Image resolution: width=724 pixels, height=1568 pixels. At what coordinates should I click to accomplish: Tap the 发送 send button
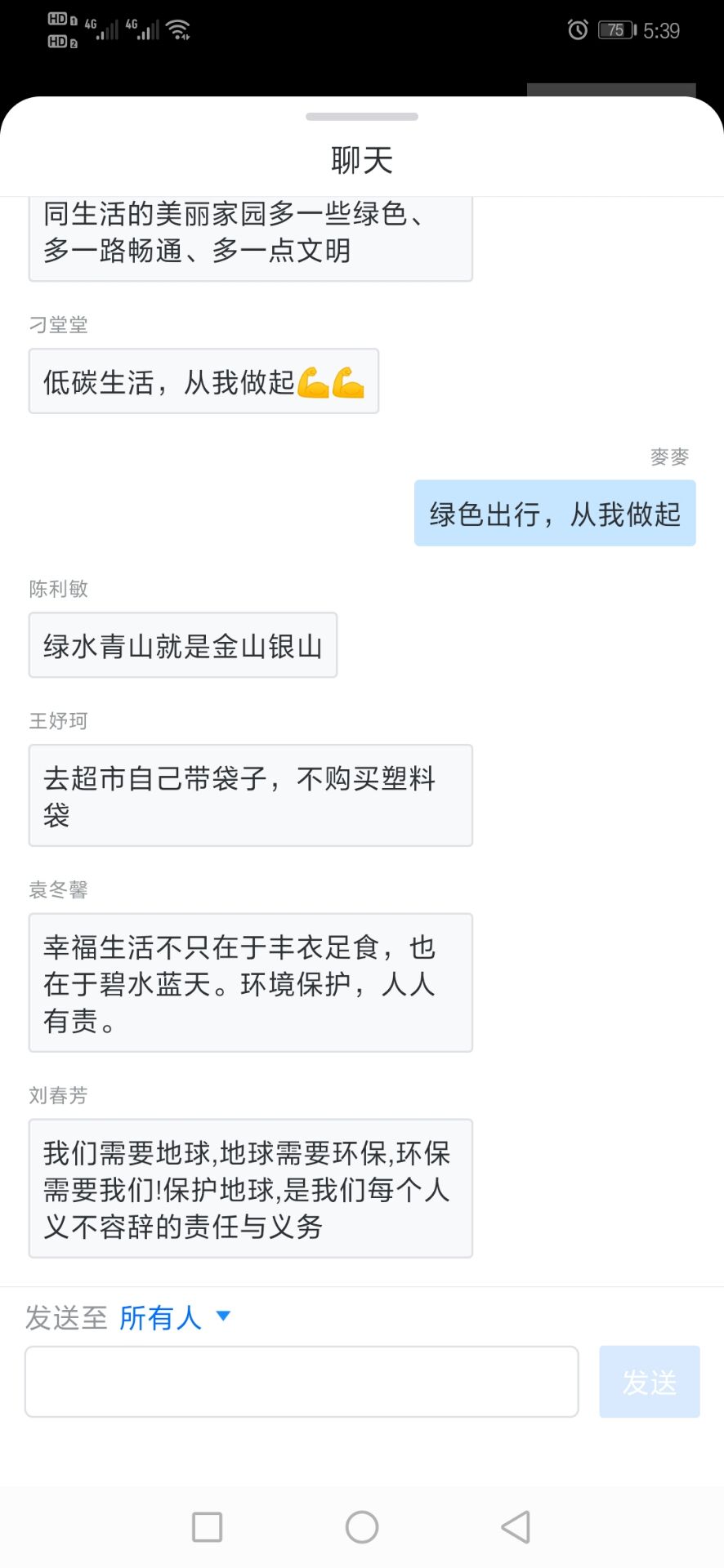[x=649, y=1382]
